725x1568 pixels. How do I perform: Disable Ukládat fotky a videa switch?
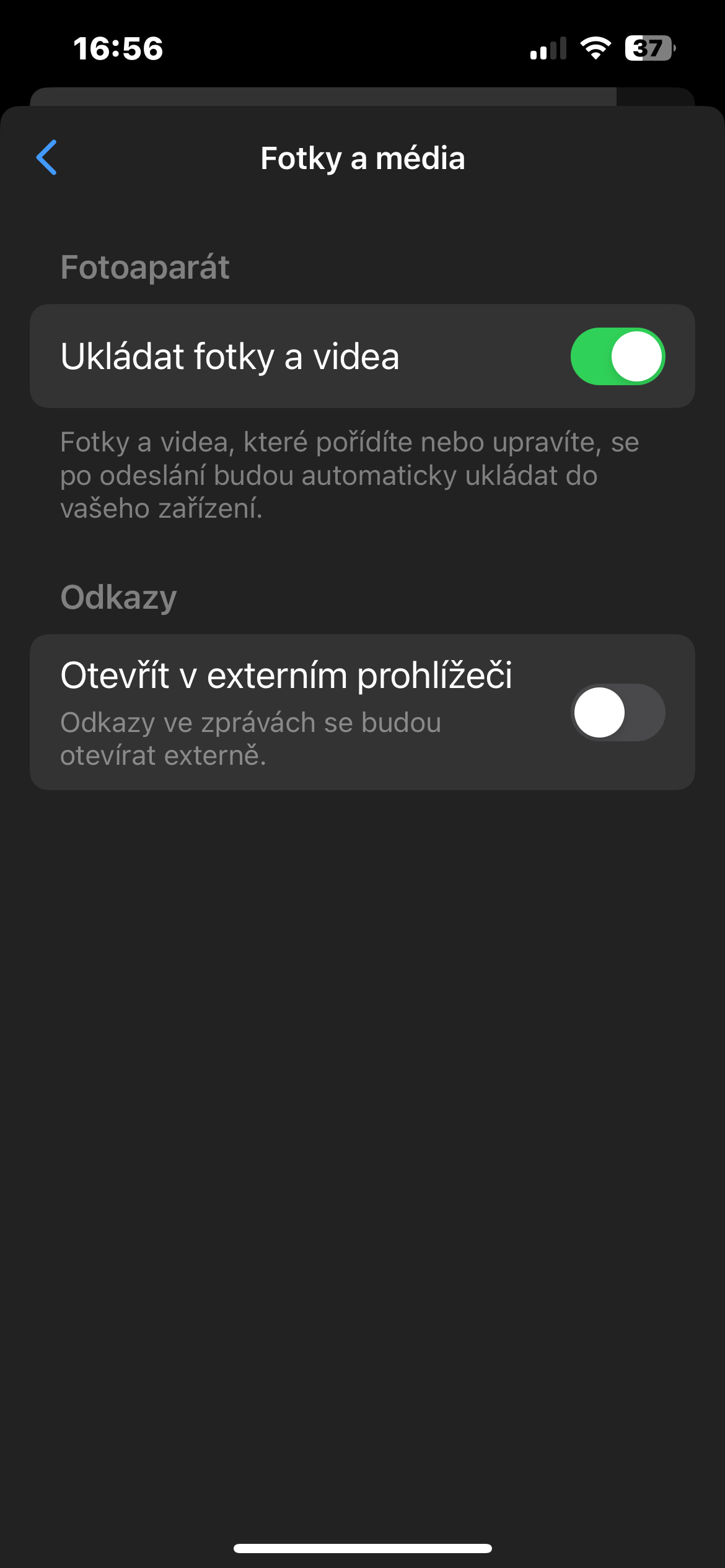[x=617, y=357]
